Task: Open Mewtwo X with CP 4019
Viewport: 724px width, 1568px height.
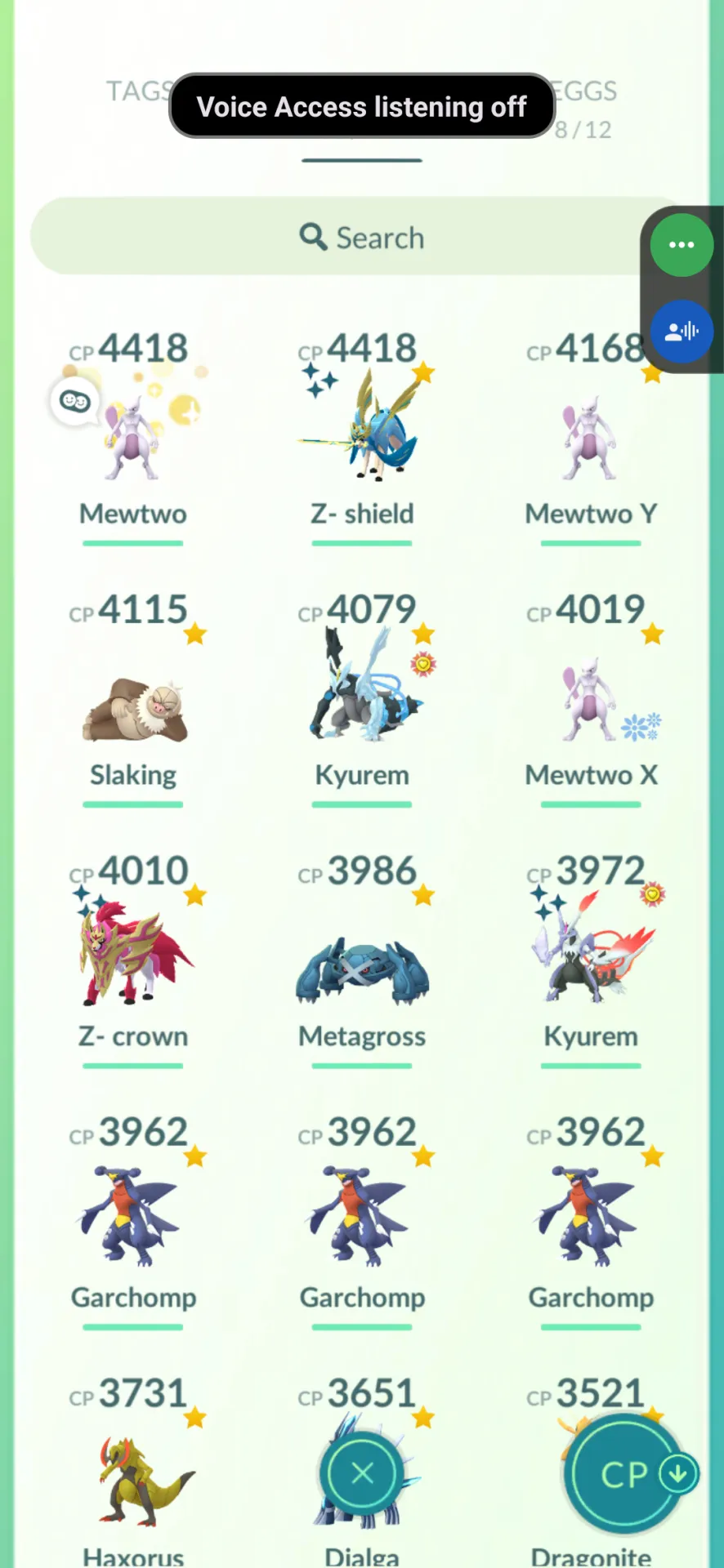Action: (x=591, y=699)
